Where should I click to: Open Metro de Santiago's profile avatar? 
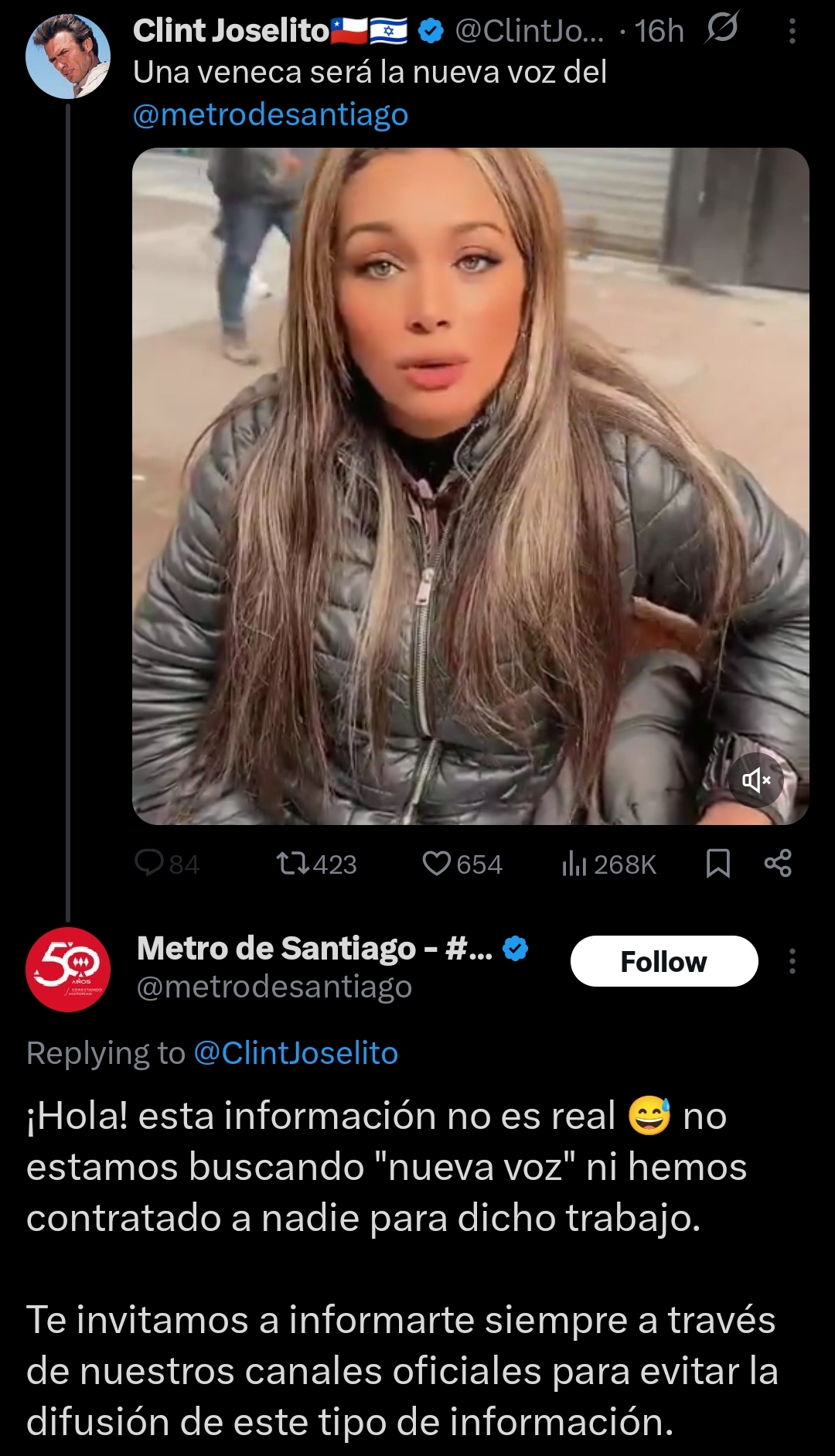coord(68,969)
